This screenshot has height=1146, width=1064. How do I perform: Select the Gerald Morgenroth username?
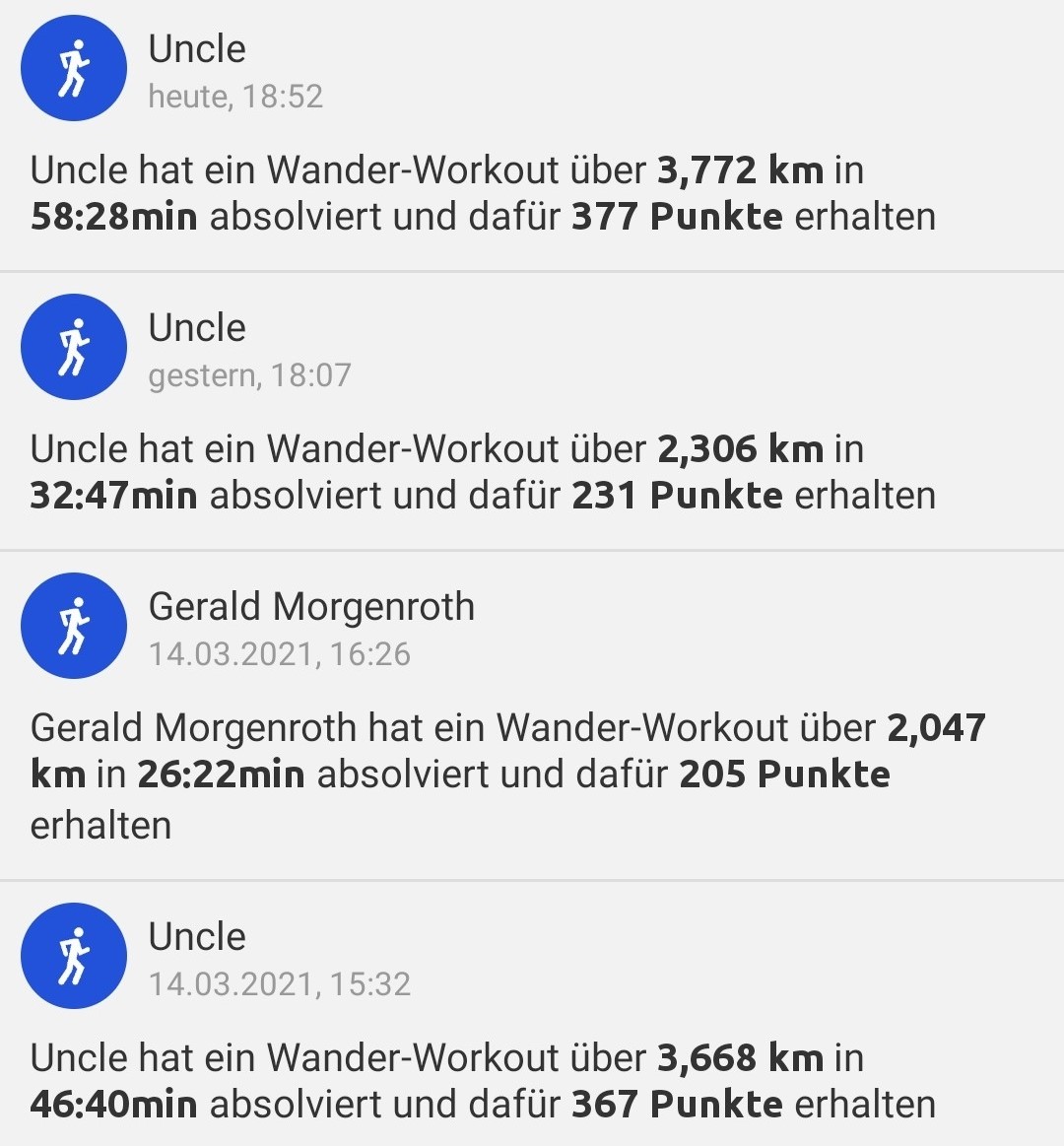(x=311, y=606)
